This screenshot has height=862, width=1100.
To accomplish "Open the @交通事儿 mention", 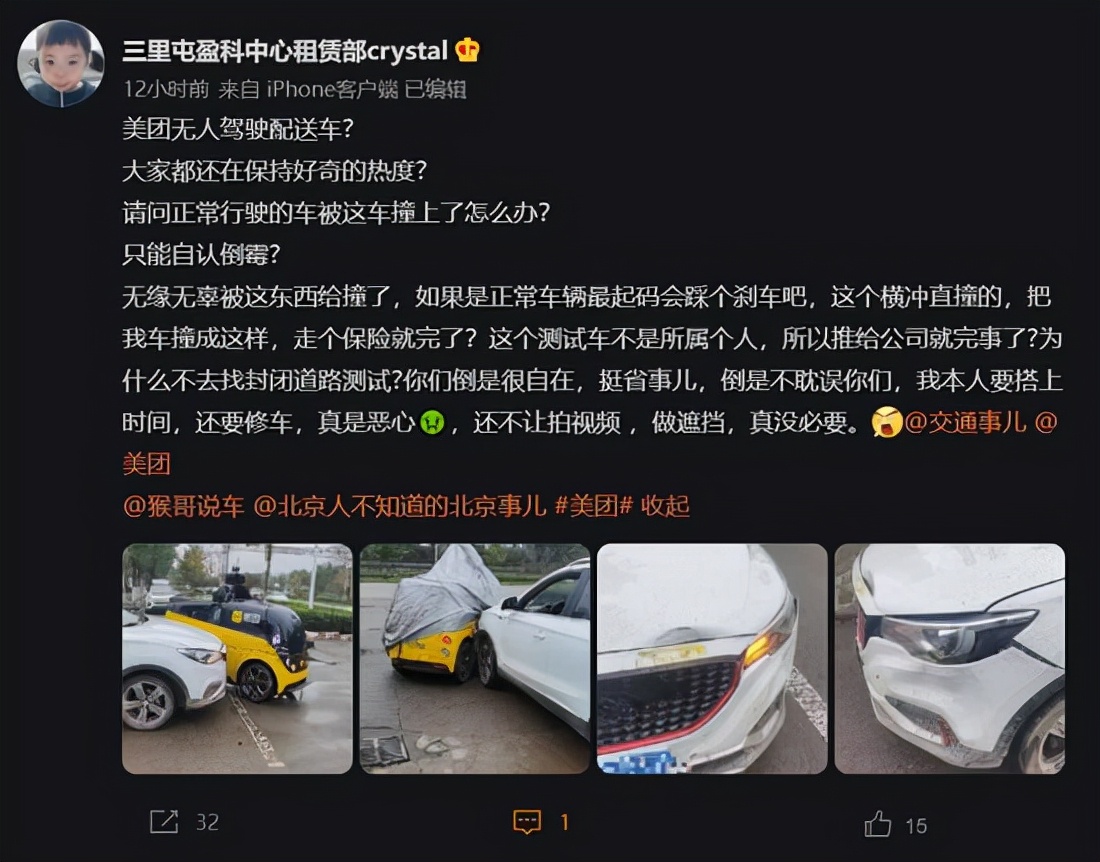I will coord(965,422).
